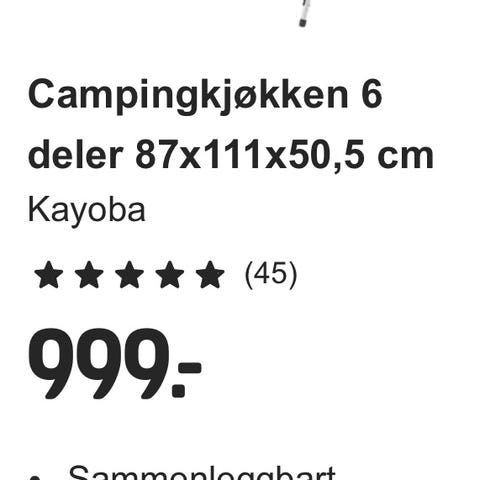Open the 45 customer reviews rating
The height and width of the screenshot is (480, 480).
[165, 274]
